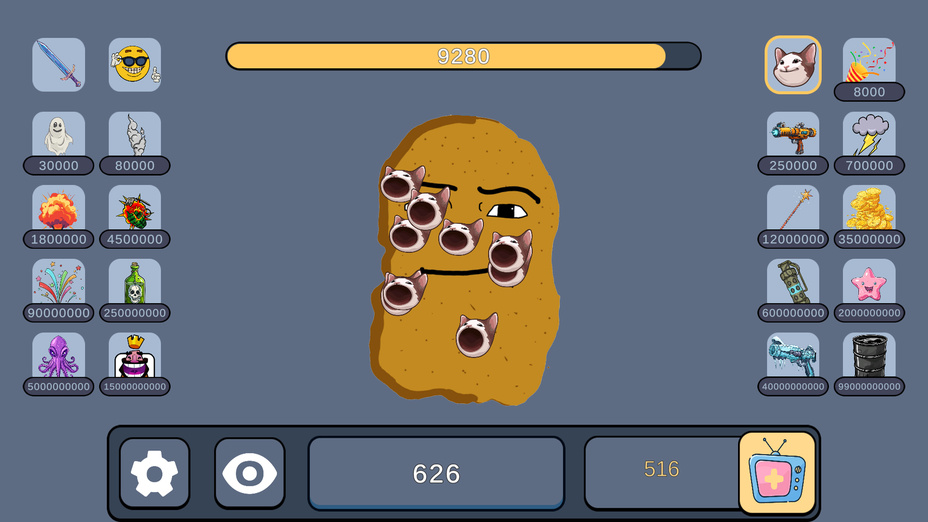Buy the explosion item for 1800000
This screenshot has height=522, width=928.
pos(58,212)
